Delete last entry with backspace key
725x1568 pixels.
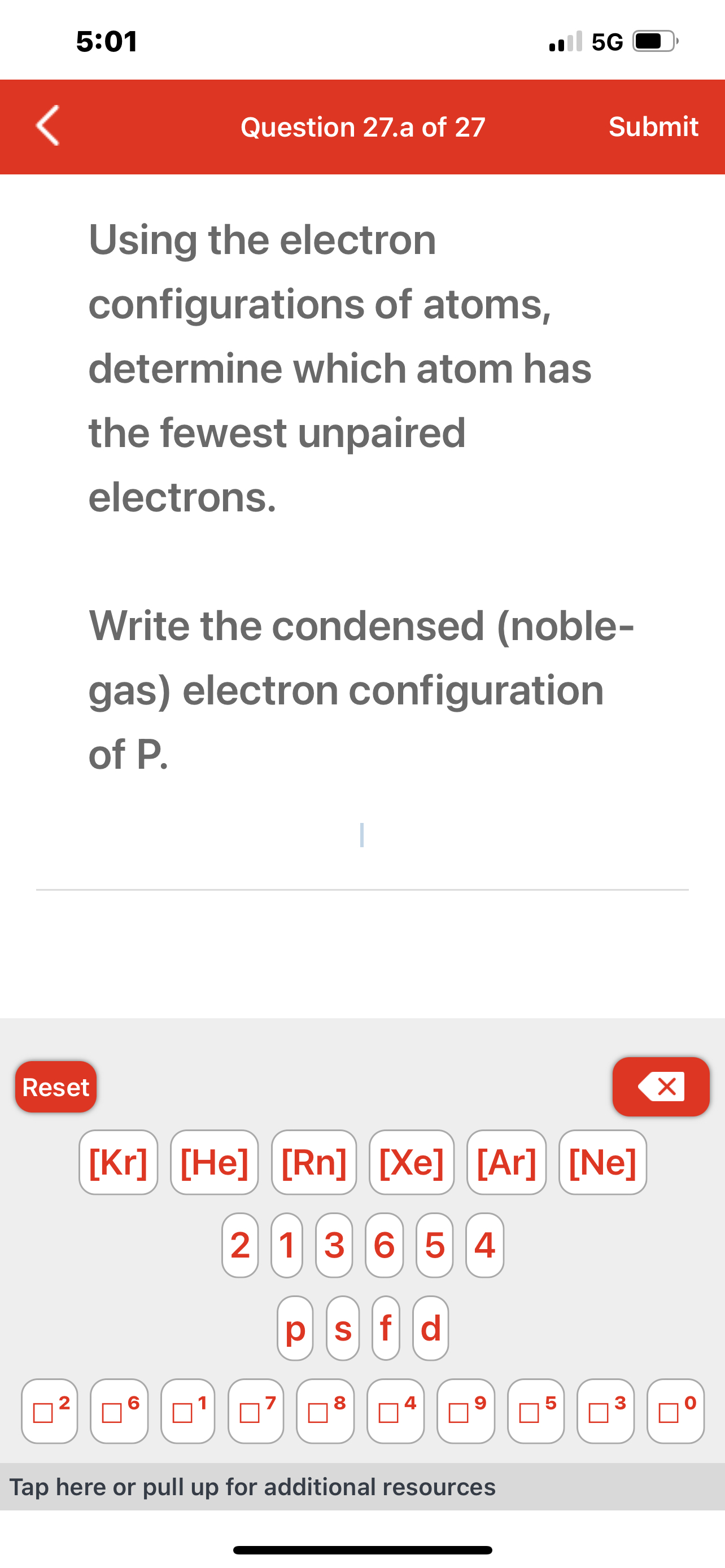(661, 1087)
